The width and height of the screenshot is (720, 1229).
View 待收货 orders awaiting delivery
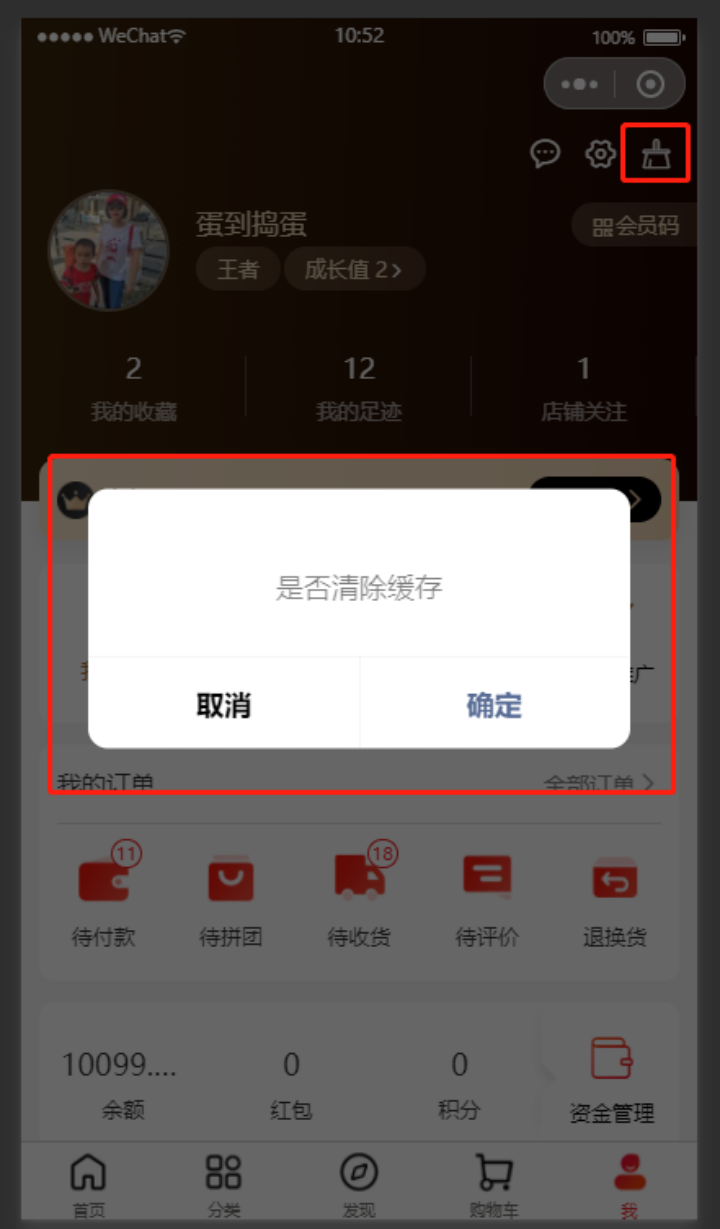359,895
